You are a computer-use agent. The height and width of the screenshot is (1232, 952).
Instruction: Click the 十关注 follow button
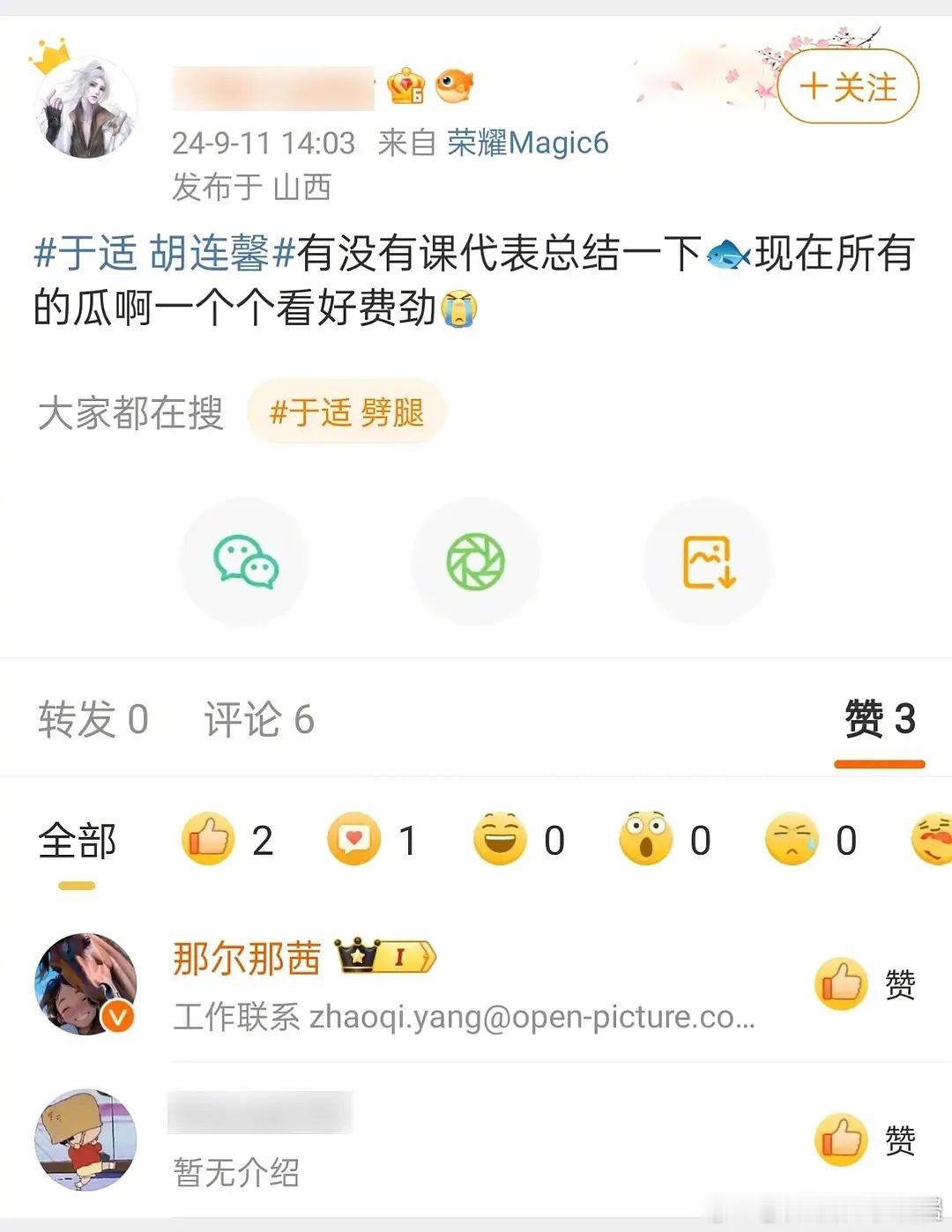pyautogui.click(x=844, y=87)
